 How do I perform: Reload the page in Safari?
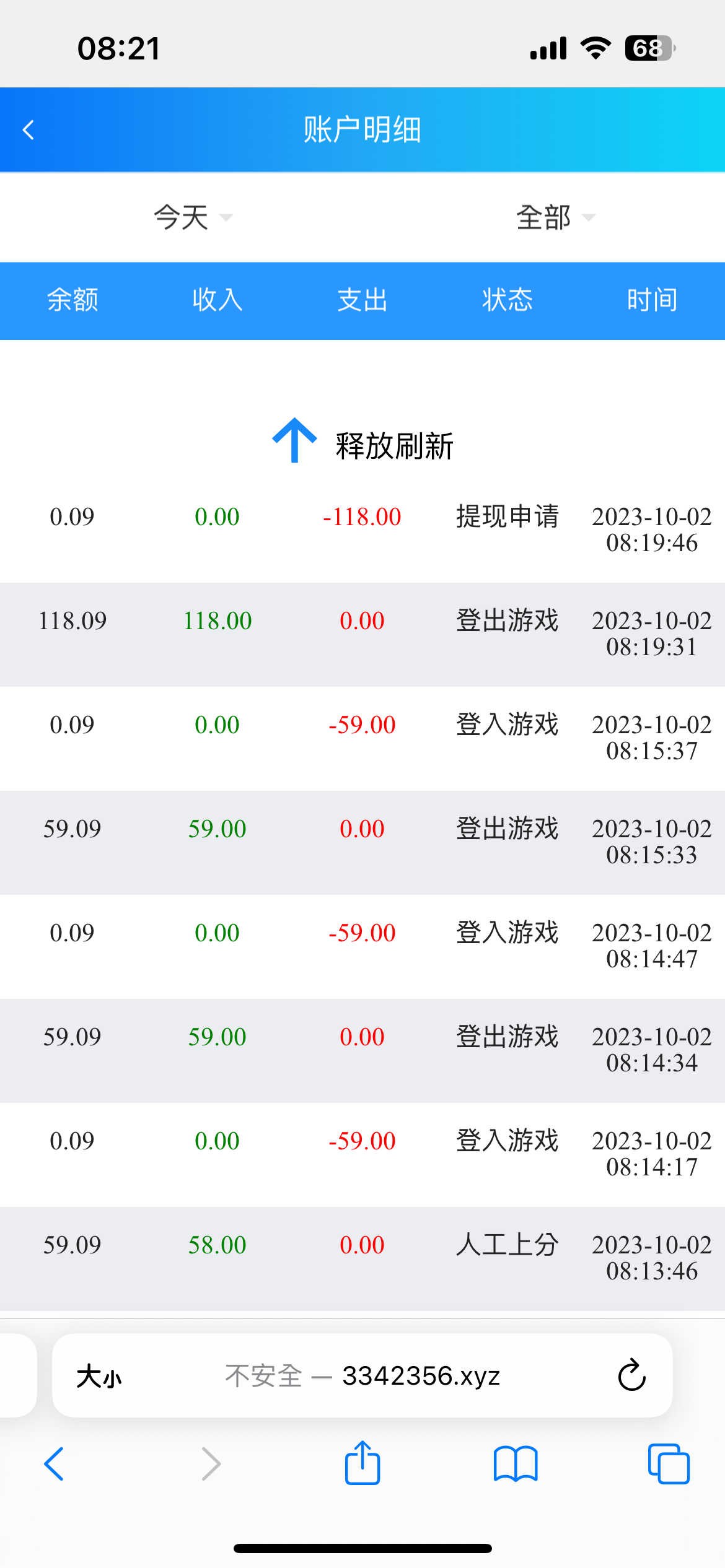coord(631,1376)
